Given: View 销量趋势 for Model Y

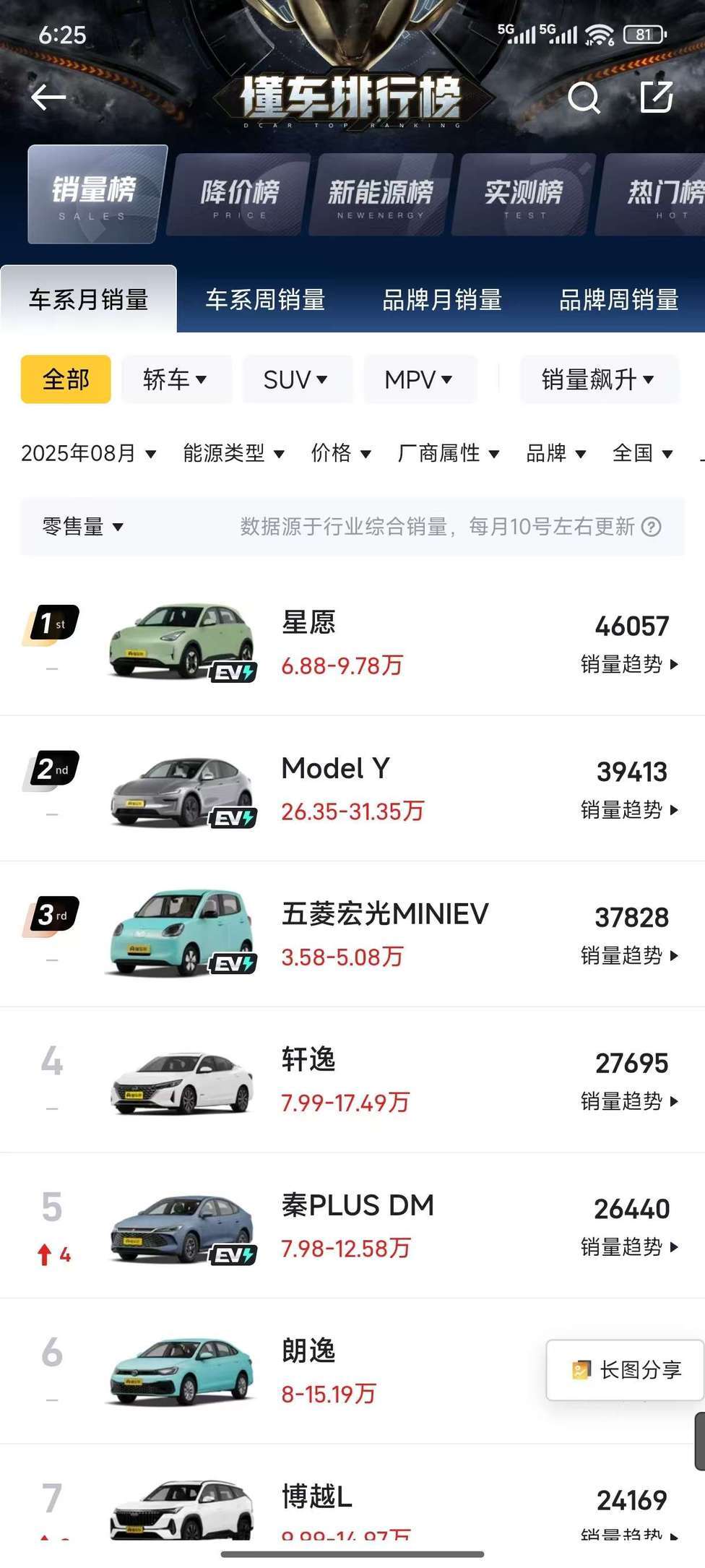Looking at the screenshot, I should tap(629, 810).
